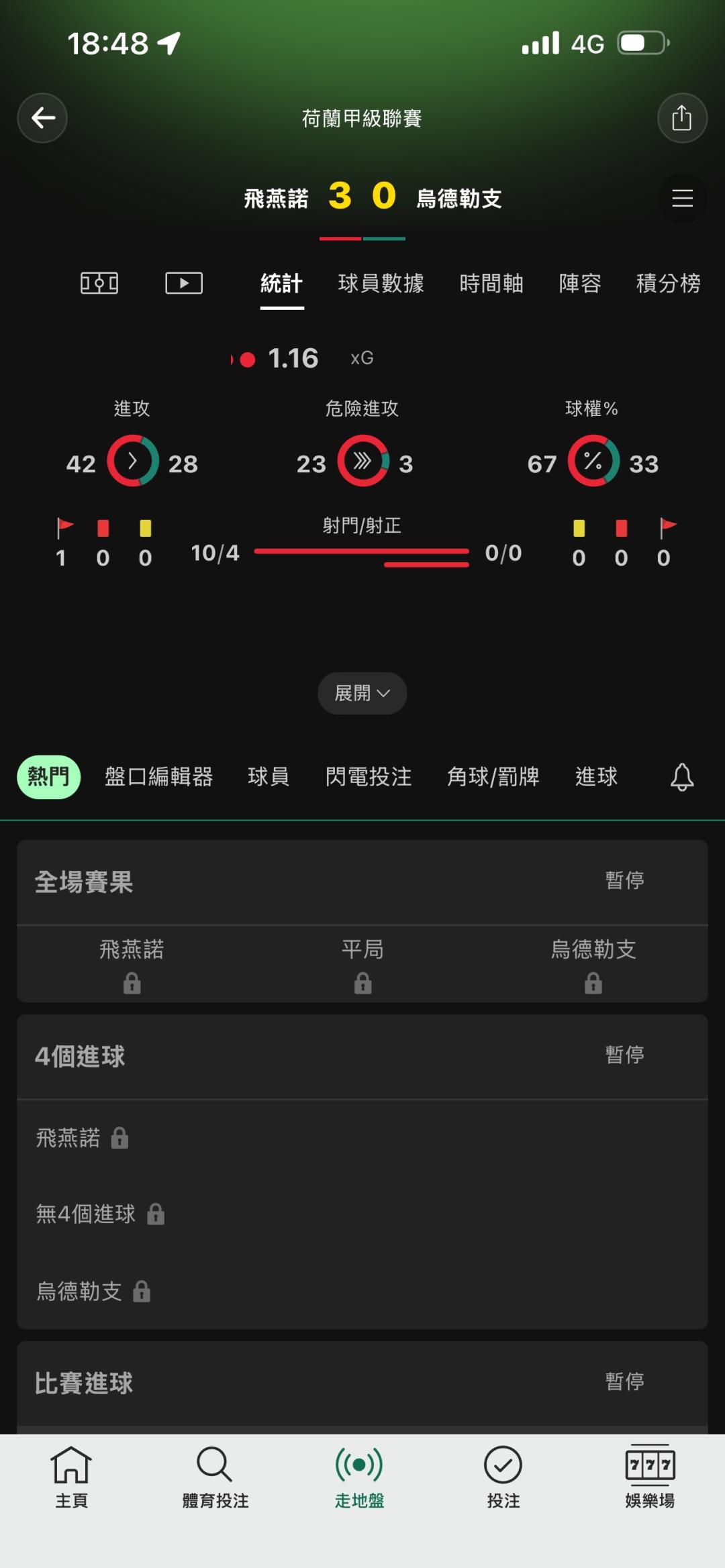Switch to the 時間軸 tab
This screenshot has height=1568, width=725.
(x=491, y=283)
